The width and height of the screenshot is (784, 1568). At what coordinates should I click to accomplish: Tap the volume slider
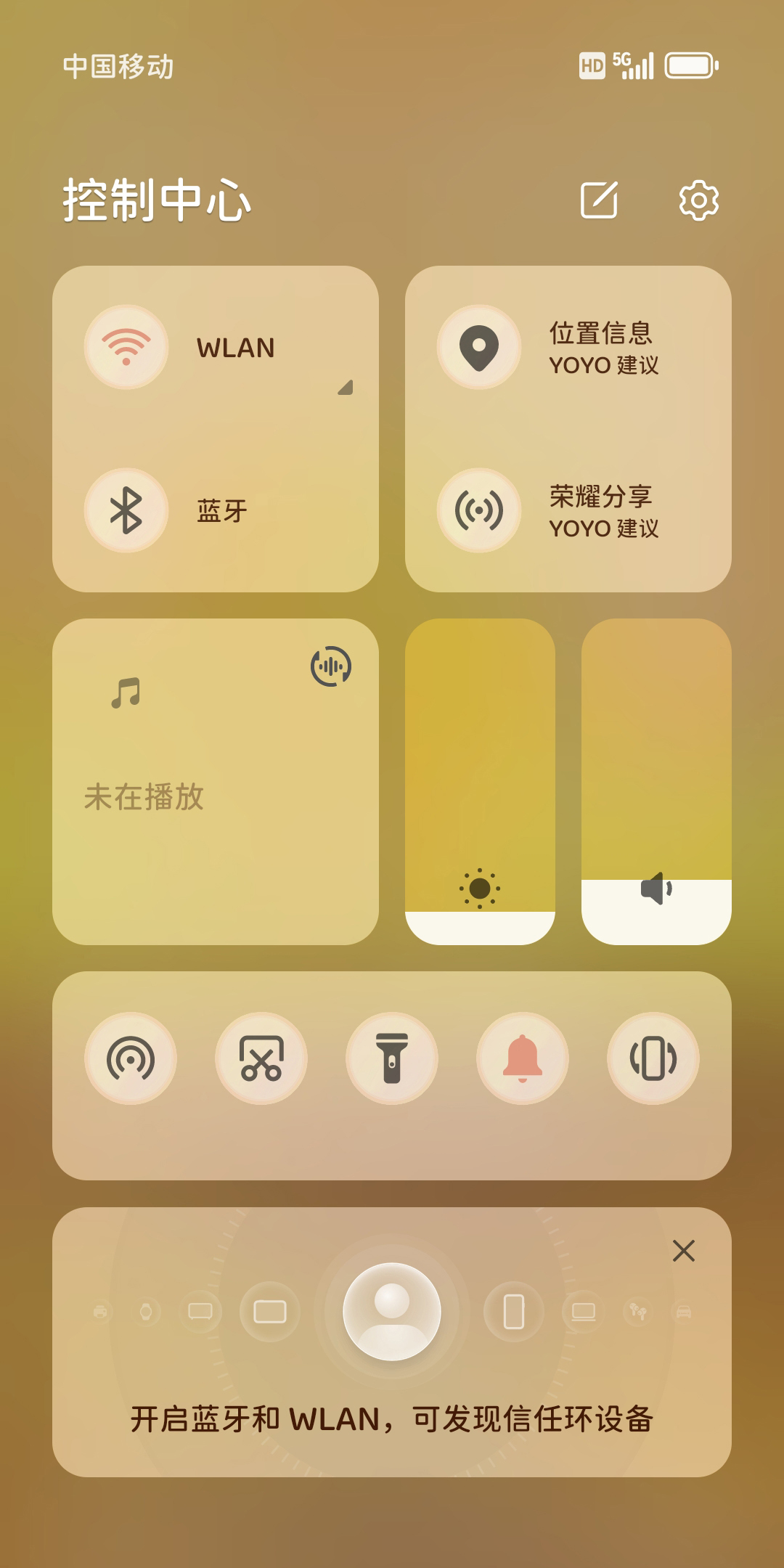[656, 781]
